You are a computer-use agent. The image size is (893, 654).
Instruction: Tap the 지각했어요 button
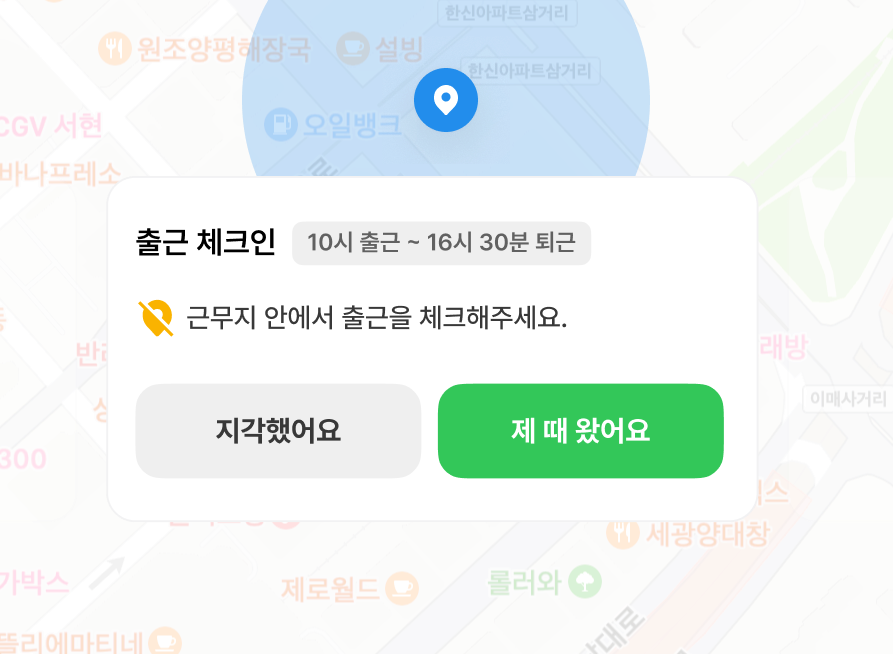coord(278,431)
